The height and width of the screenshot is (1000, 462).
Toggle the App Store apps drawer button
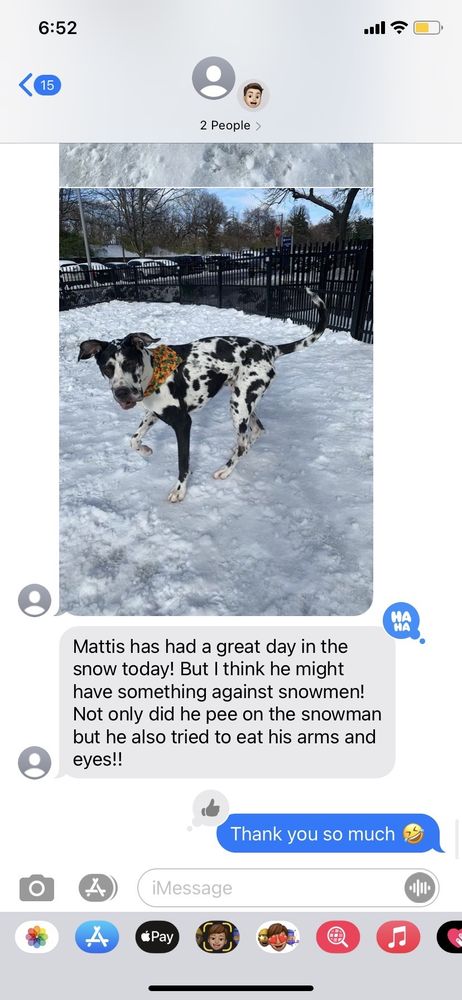coord(98,888)
